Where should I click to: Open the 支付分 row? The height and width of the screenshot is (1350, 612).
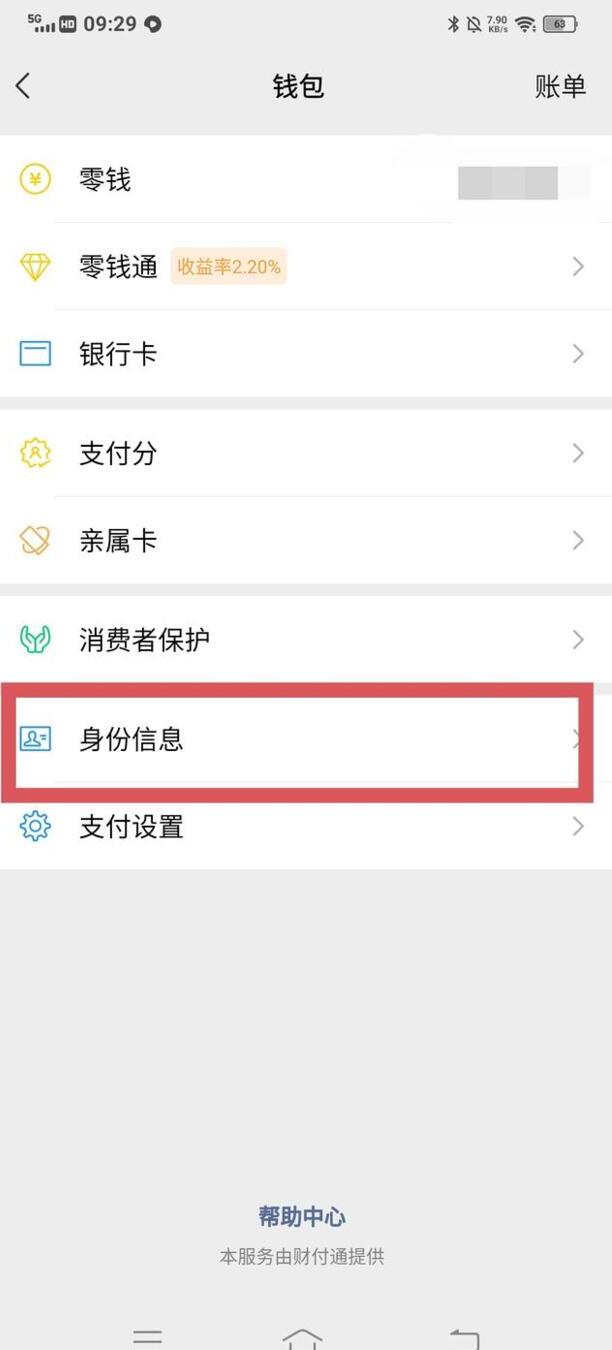[x=306, y=453]
